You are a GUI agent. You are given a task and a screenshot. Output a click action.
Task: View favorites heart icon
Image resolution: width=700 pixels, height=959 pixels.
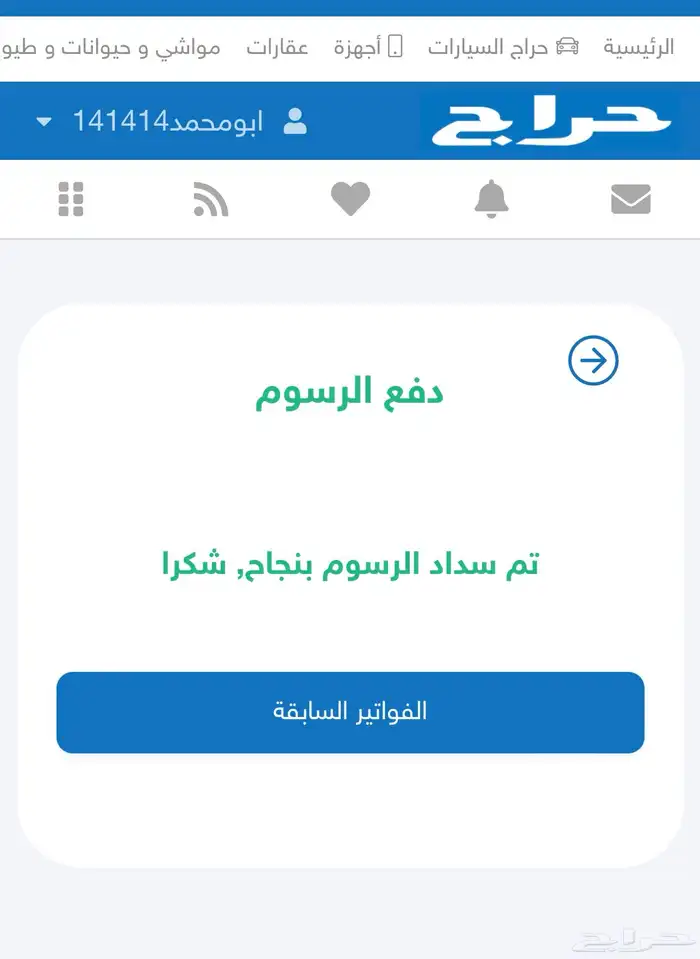[351, 200]
